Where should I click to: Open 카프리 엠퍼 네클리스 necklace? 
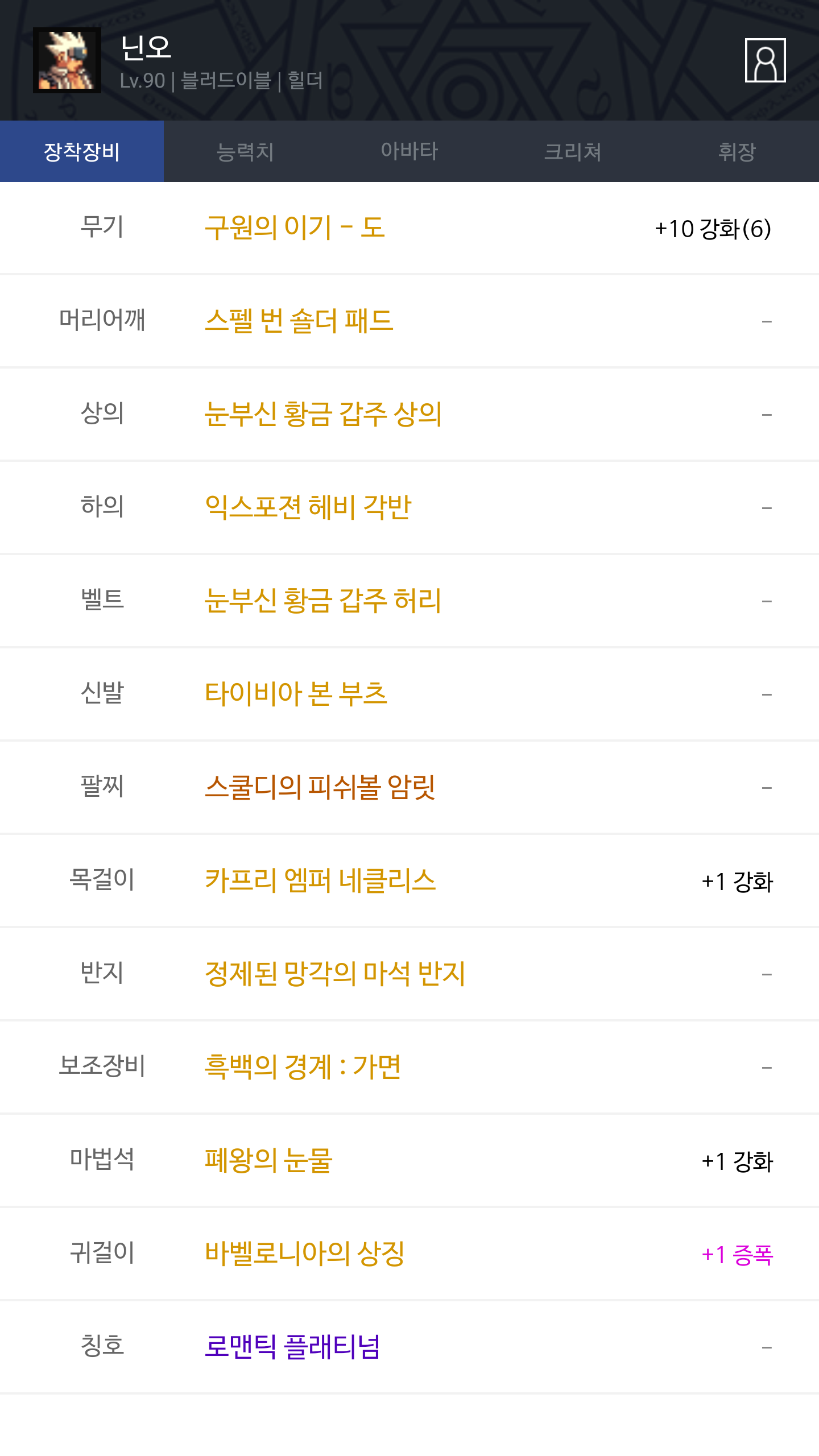coord(320,881)
